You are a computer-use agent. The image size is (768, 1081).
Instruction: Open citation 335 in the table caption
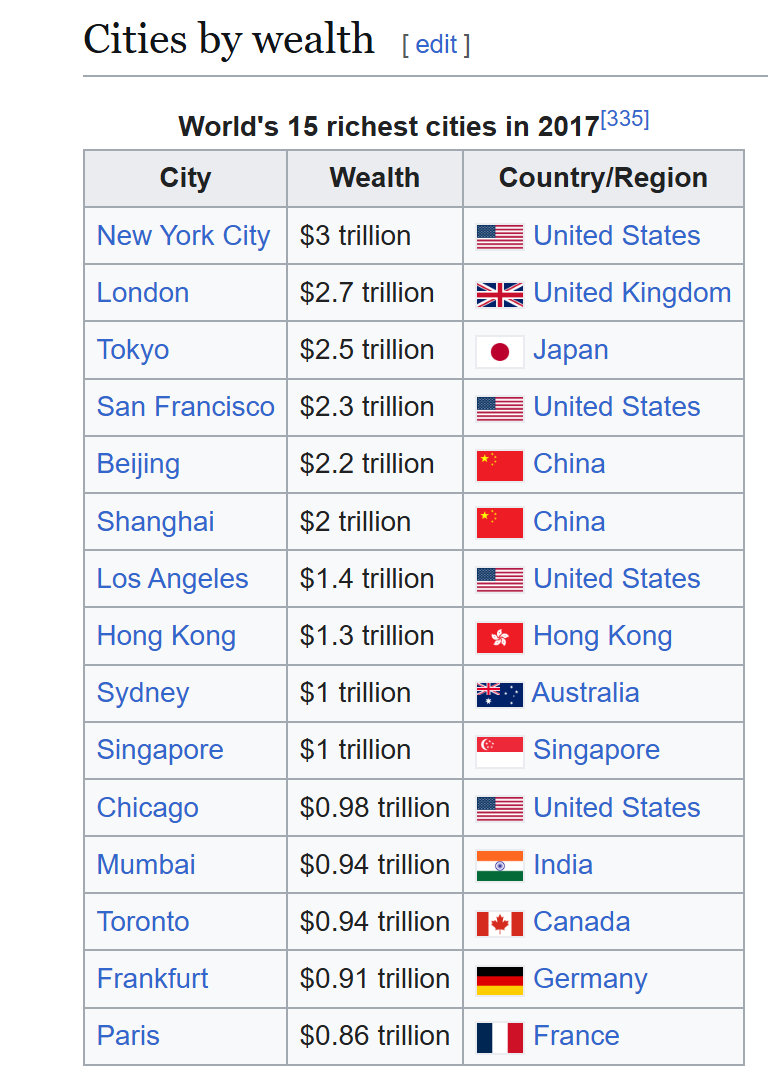(626, 119)
